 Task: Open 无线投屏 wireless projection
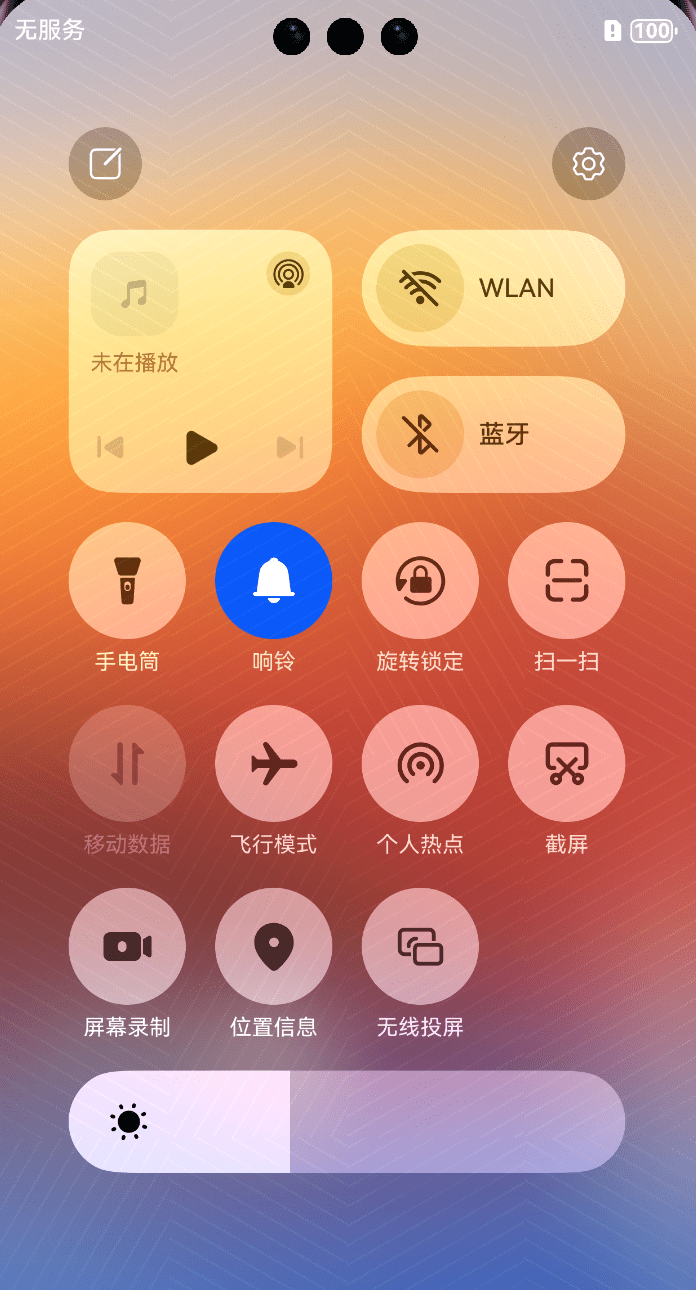[420, 947]
